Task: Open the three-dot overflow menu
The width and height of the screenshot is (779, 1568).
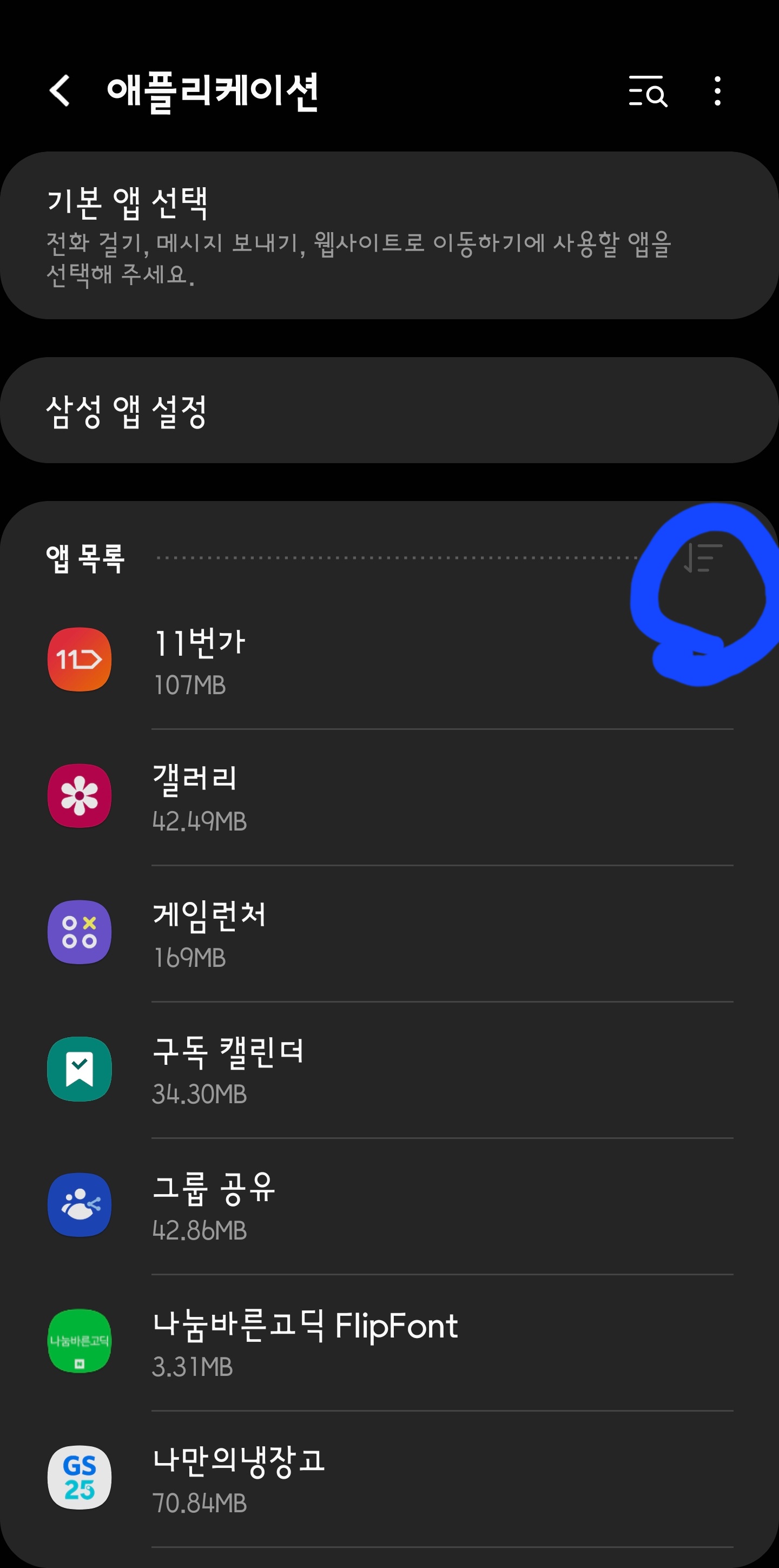Action: (x=717, y=91)
